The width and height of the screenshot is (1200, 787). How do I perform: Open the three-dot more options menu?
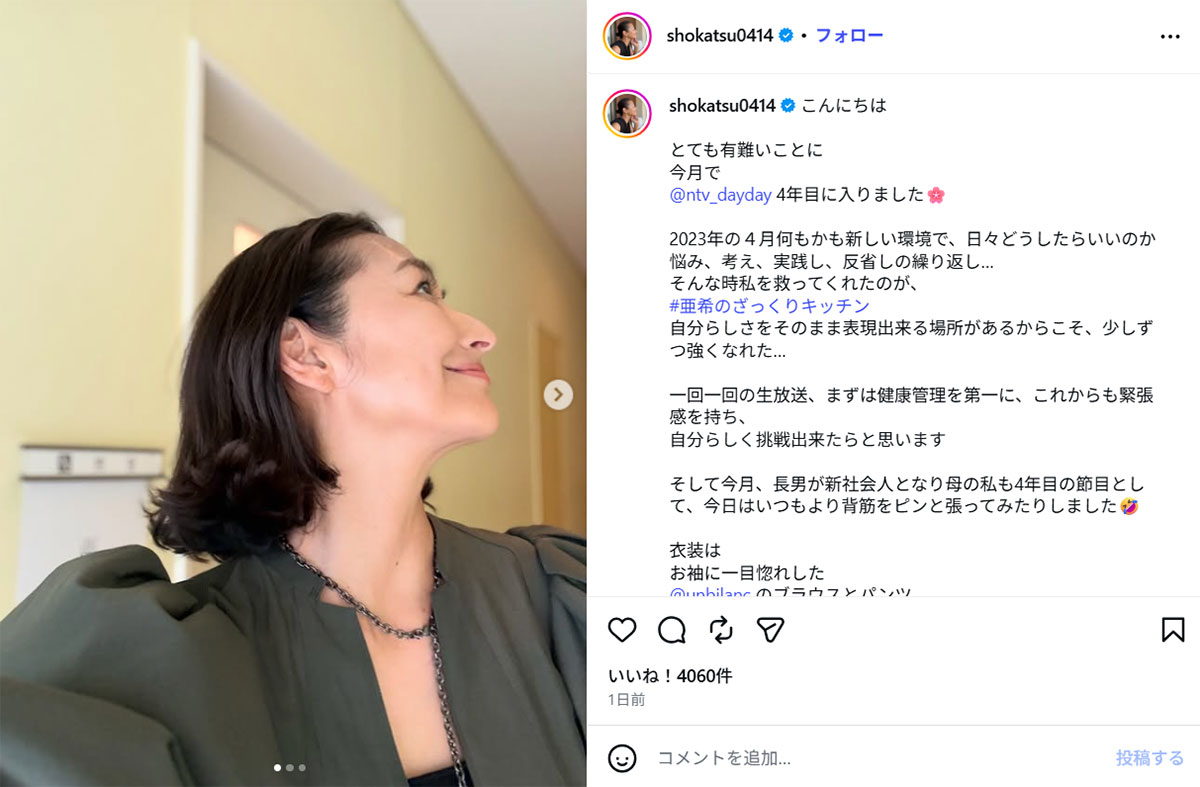tap(1170, 36)
